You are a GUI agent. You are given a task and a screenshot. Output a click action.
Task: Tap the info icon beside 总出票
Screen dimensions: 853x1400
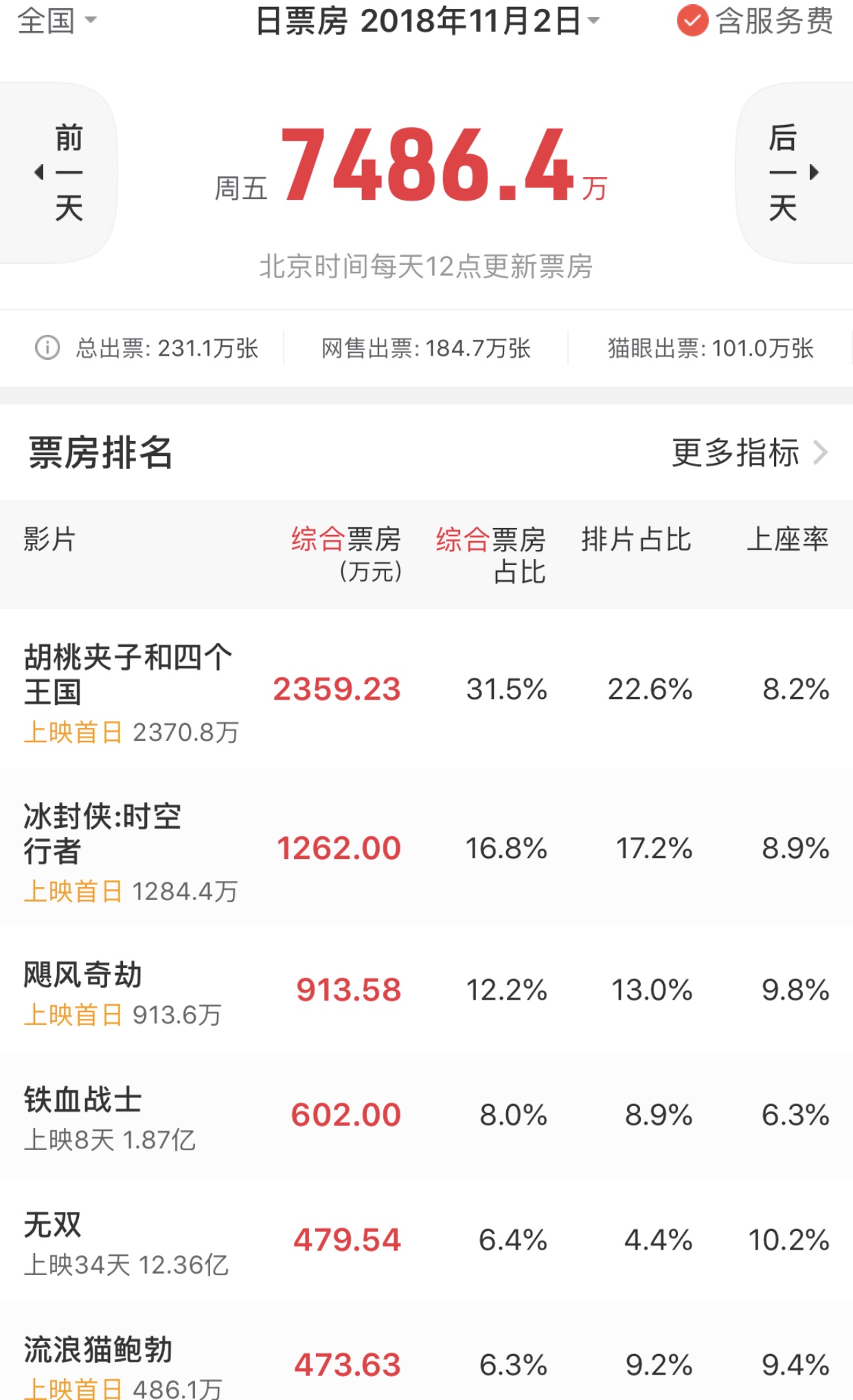pyautogui.click(x=47, y=347)
